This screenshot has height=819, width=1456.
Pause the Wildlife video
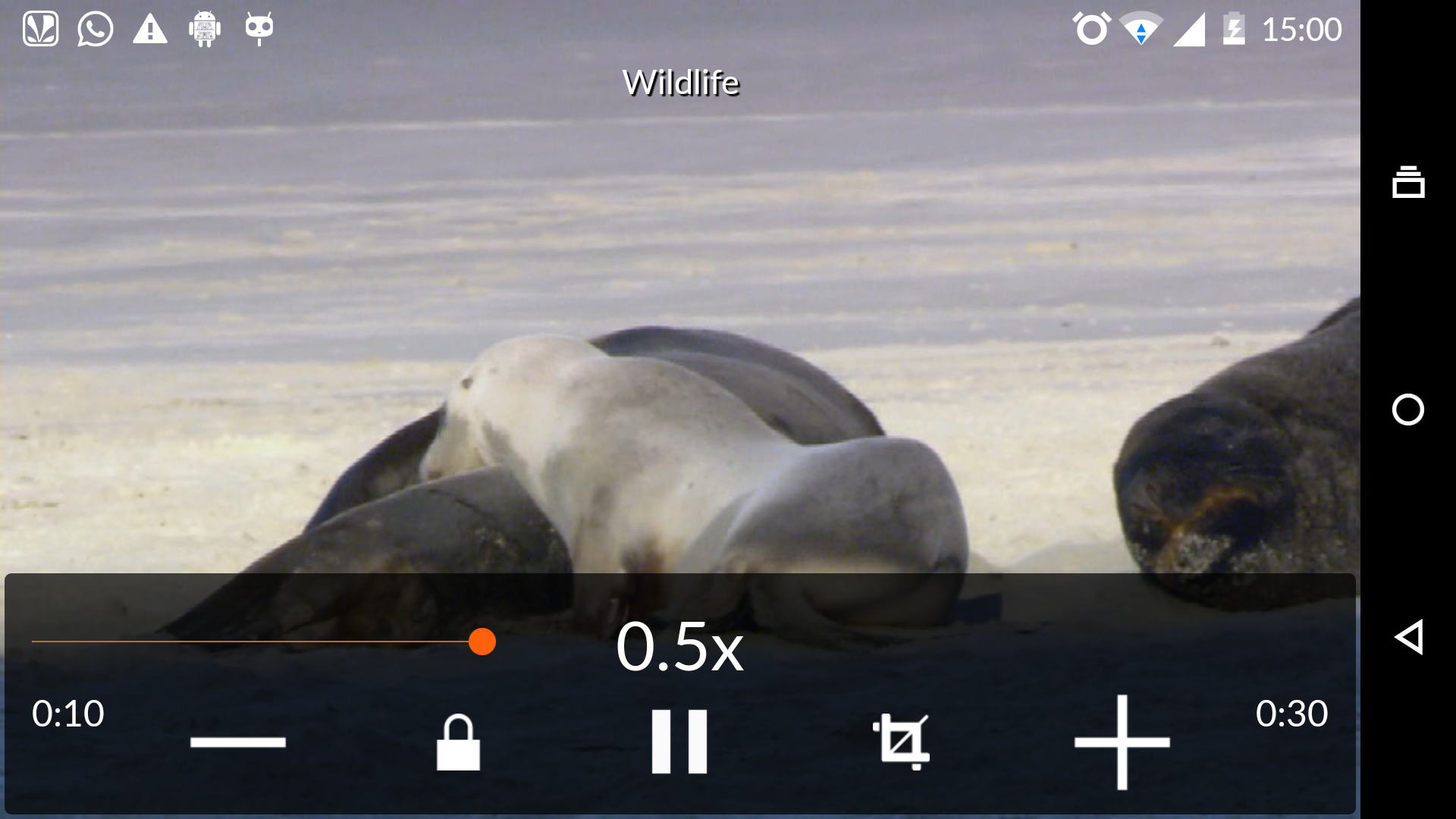679,742
